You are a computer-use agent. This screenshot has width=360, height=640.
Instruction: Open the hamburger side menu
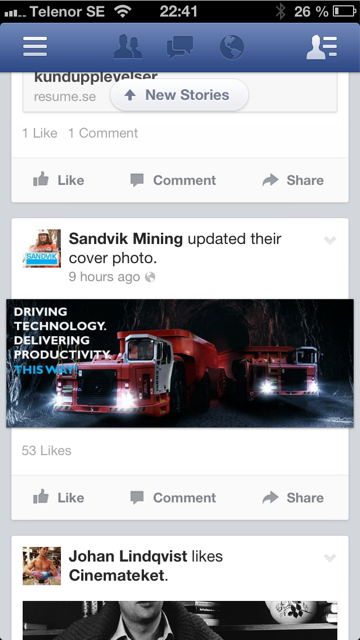[x=35, y=47]
